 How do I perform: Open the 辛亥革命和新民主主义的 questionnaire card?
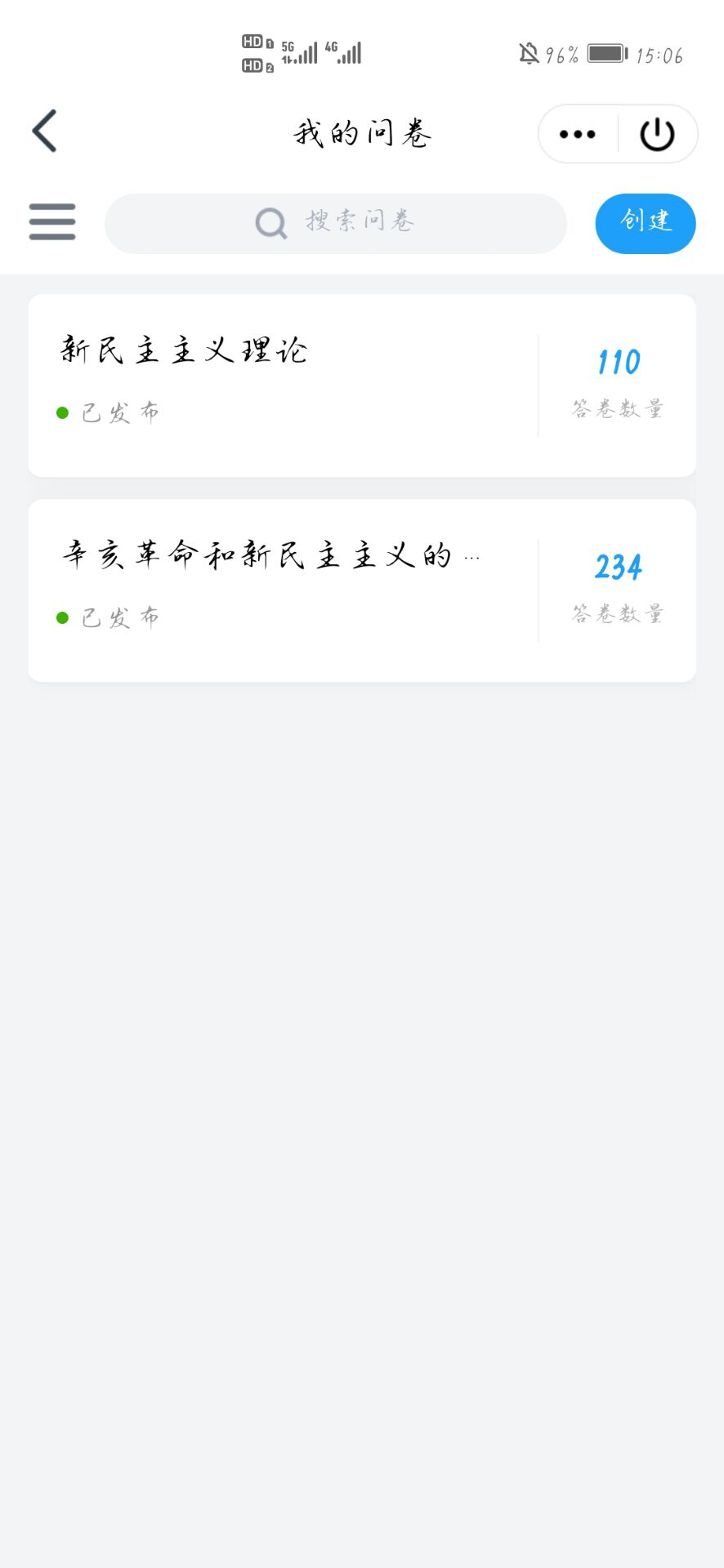tap(362, 590)
